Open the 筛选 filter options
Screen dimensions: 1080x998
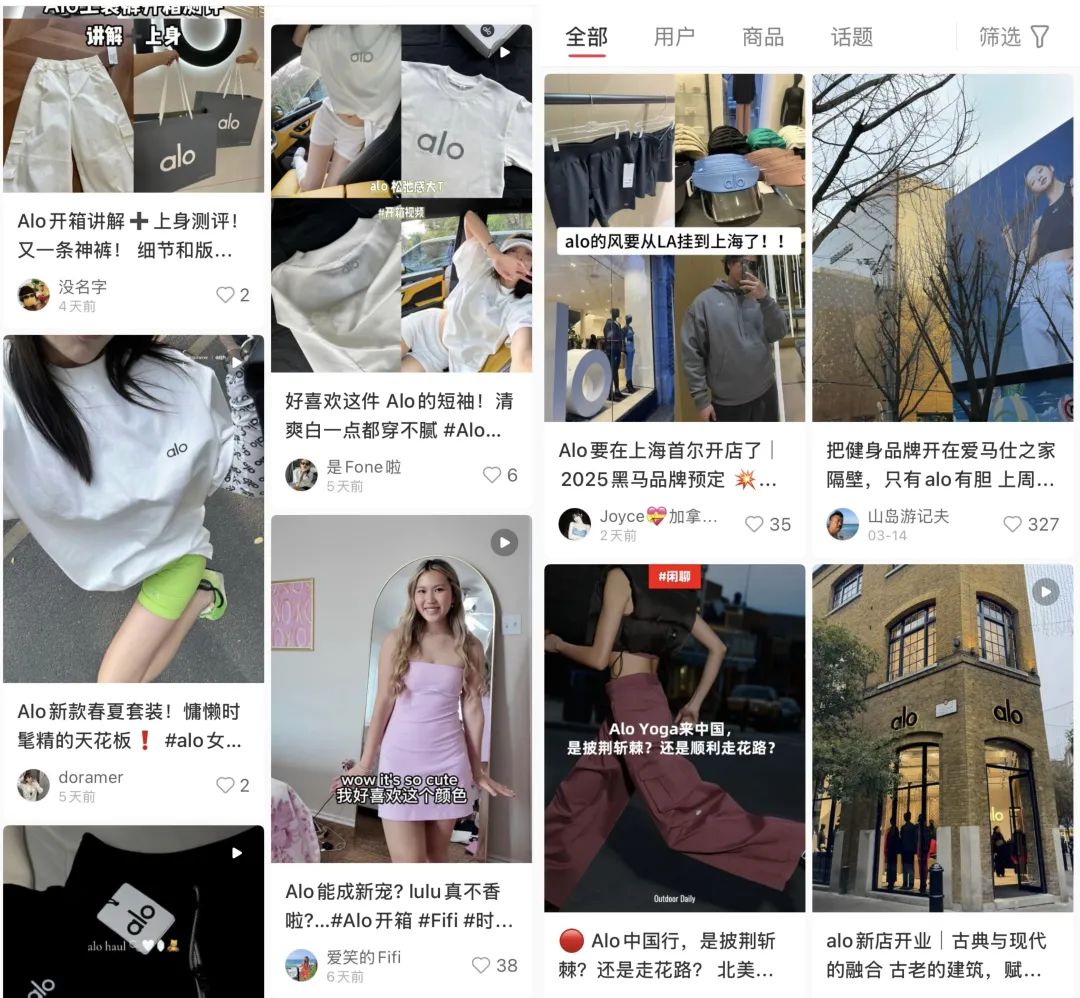coord(1014,37)
